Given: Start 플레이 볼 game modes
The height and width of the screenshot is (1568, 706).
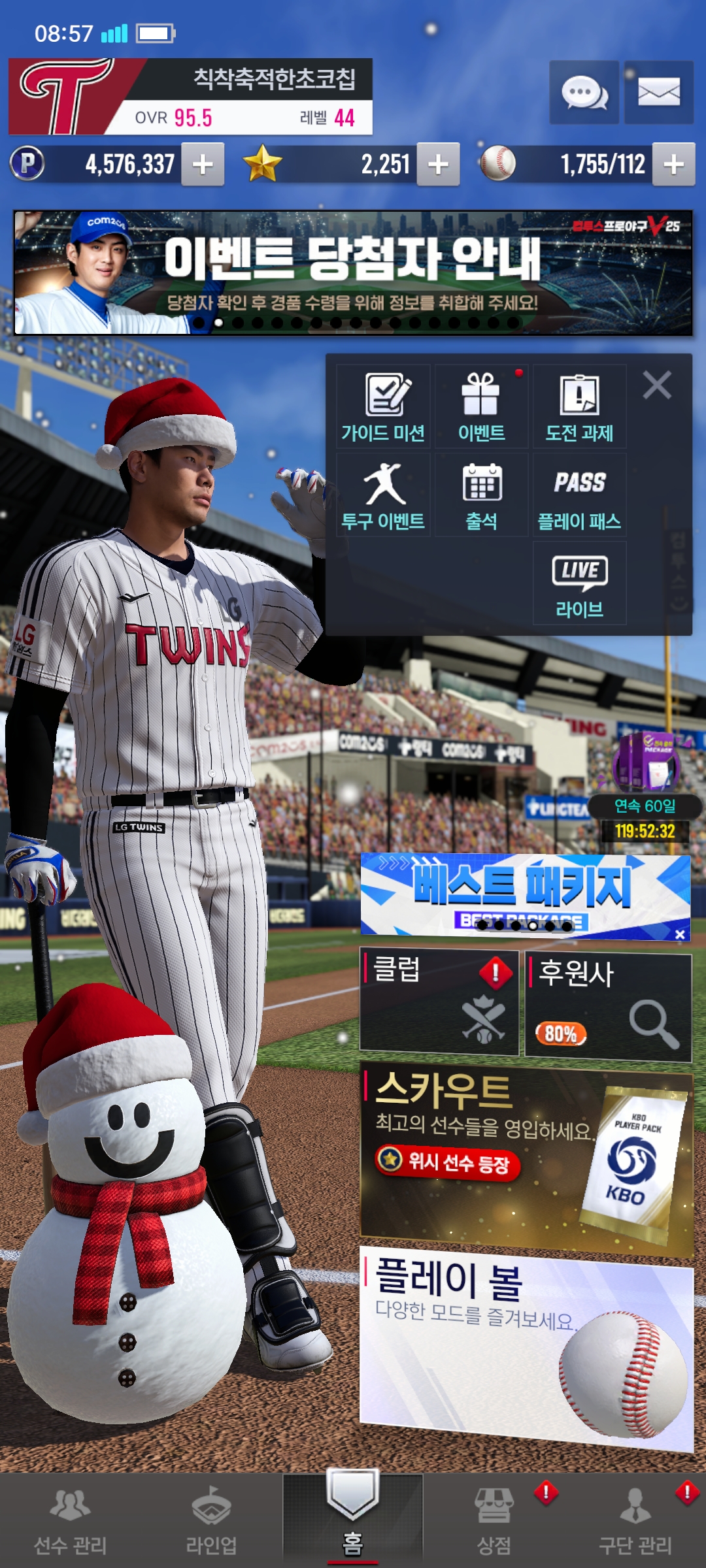Looking at the screenshot, I should (x=526, y=1346).
